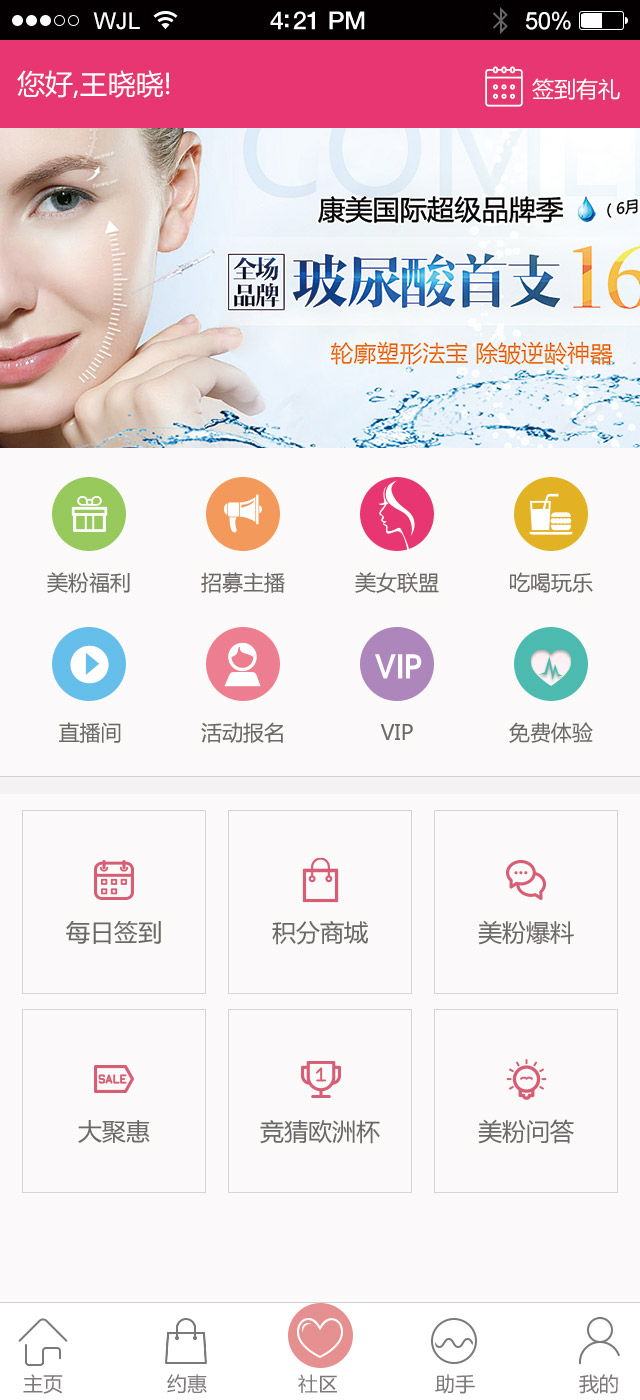The width and height of the screenshot is (640, 1400).
Task: Open the 竞猜欧洲杯 card
Action: [x=320, y=1101]
